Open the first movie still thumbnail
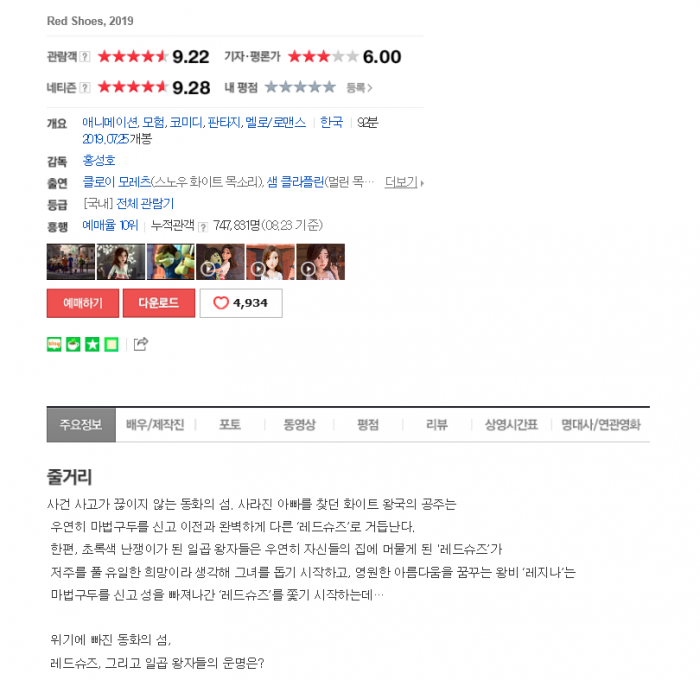The image size is (700, 680). pos(70,261)
